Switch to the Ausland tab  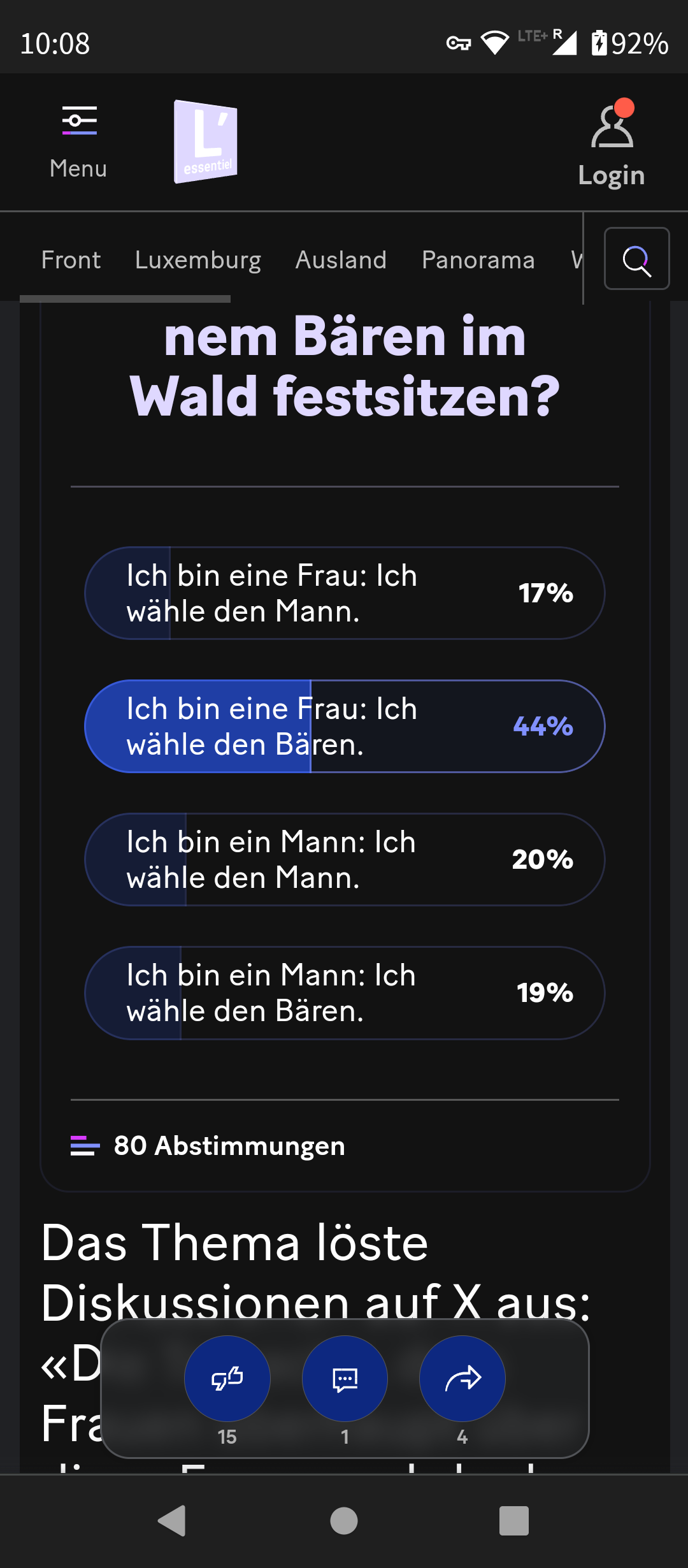pyautogui.click(x=341, y=260)
